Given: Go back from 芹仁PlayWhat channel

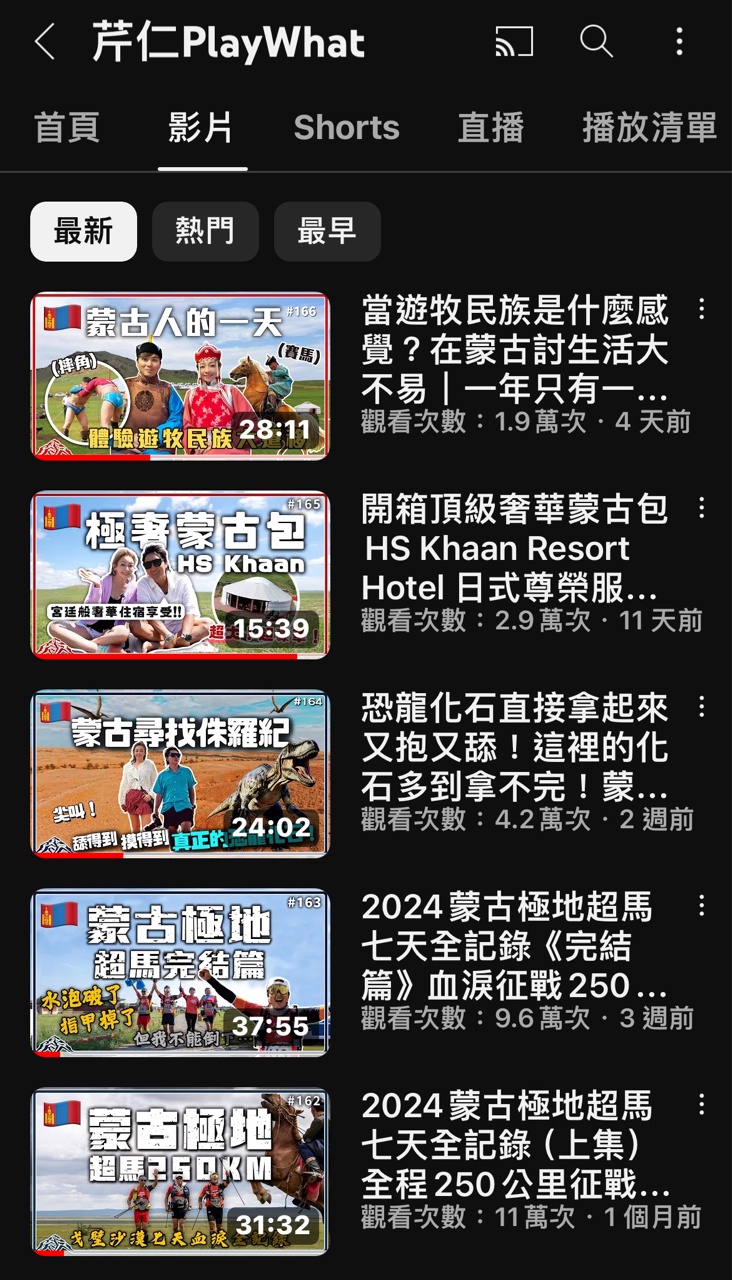Looking at the screenshot, I should pos(44,42).
